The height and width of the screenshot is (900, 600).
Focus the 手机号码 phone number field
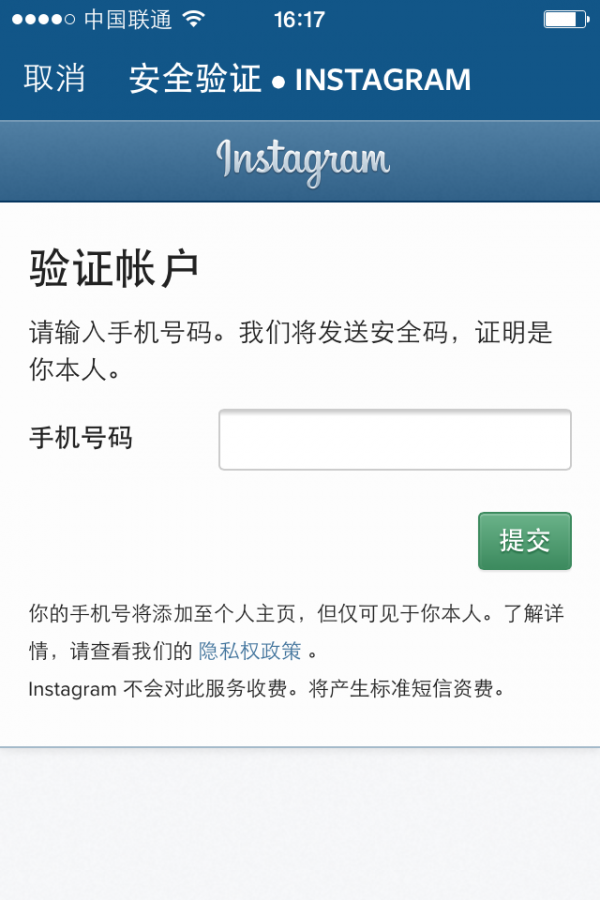pos(394,440)
